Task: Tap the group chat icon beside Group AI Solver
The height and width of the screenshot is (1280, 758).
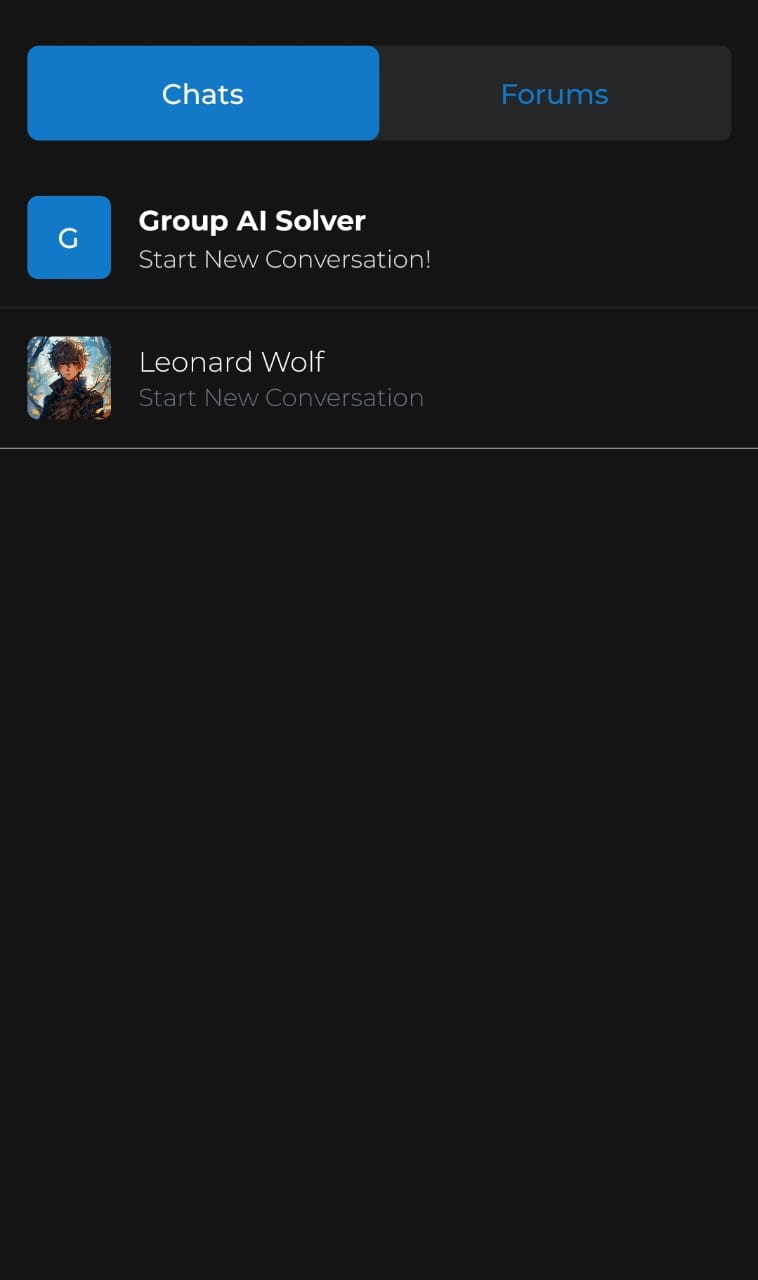Action: click(x=68, y=238)
